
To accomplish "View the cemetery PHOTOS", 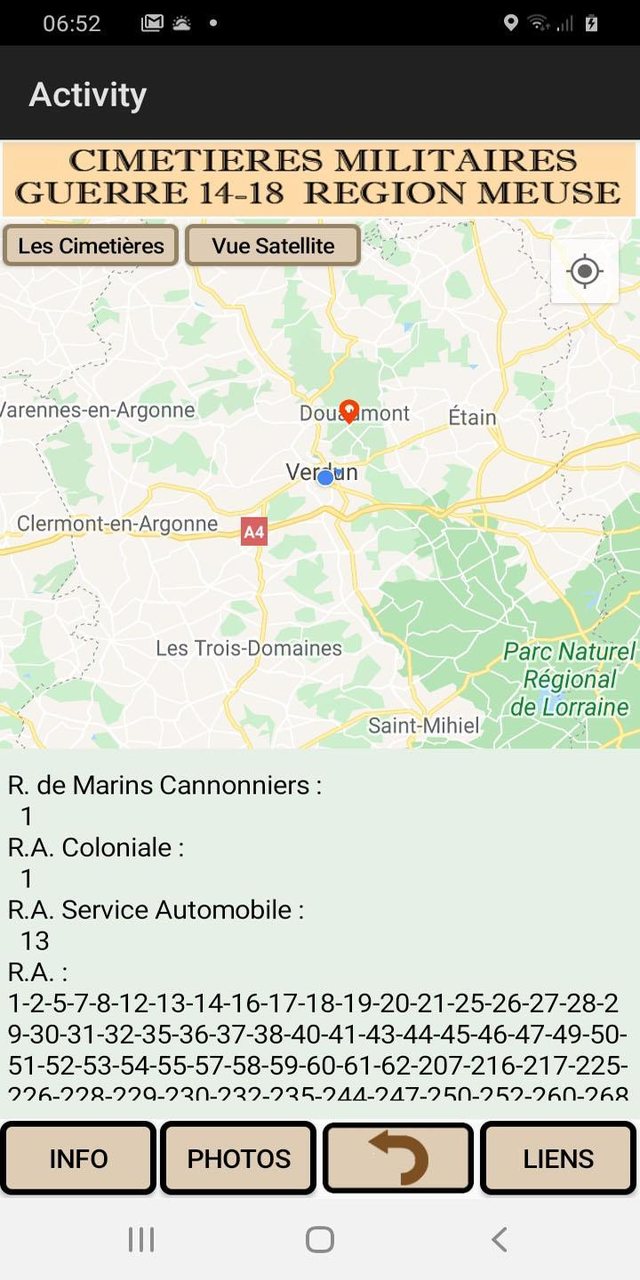I will [x=239, y=1158].
